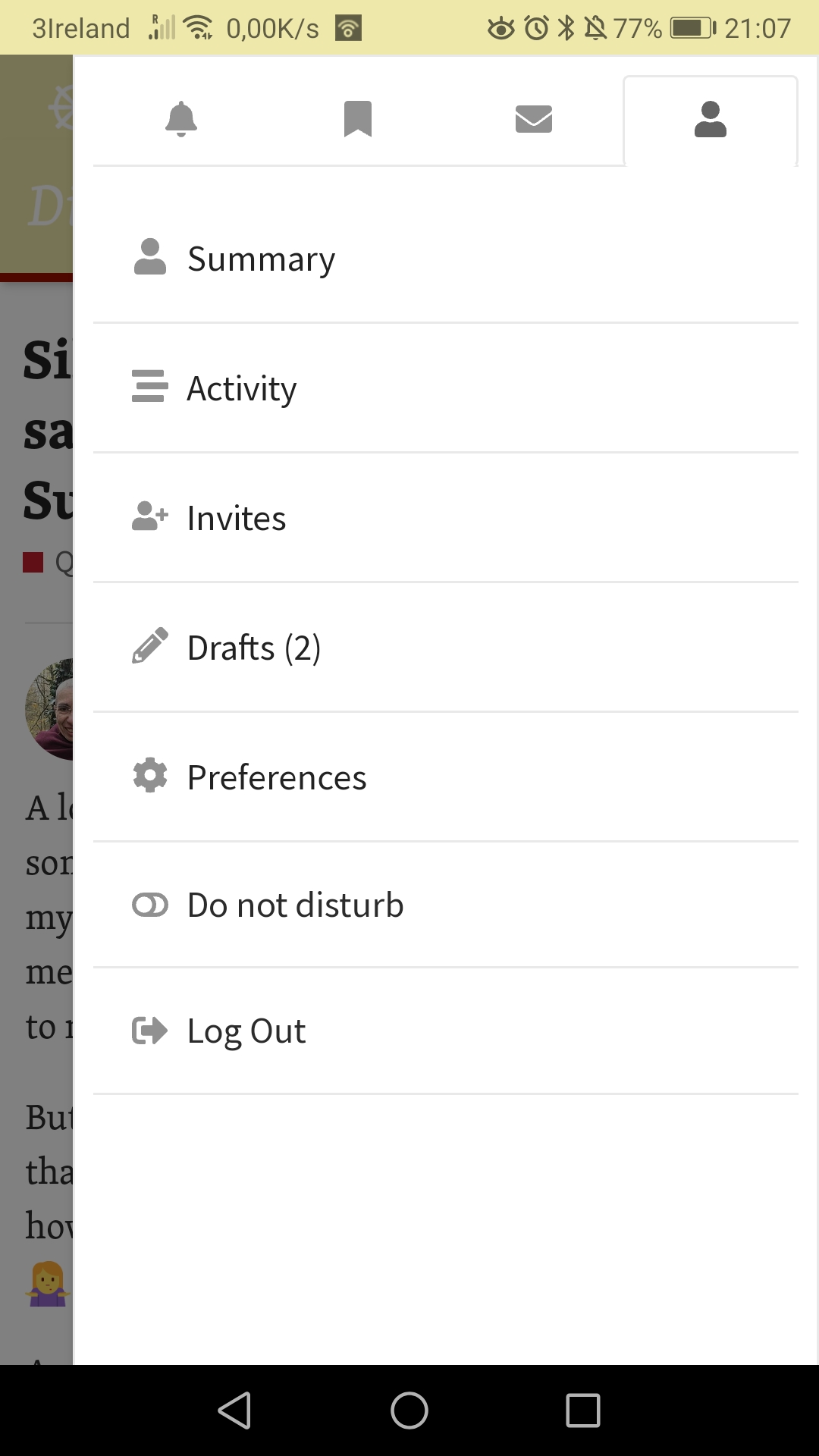
Task: Go to Preferences
Action: pos(446,777)
